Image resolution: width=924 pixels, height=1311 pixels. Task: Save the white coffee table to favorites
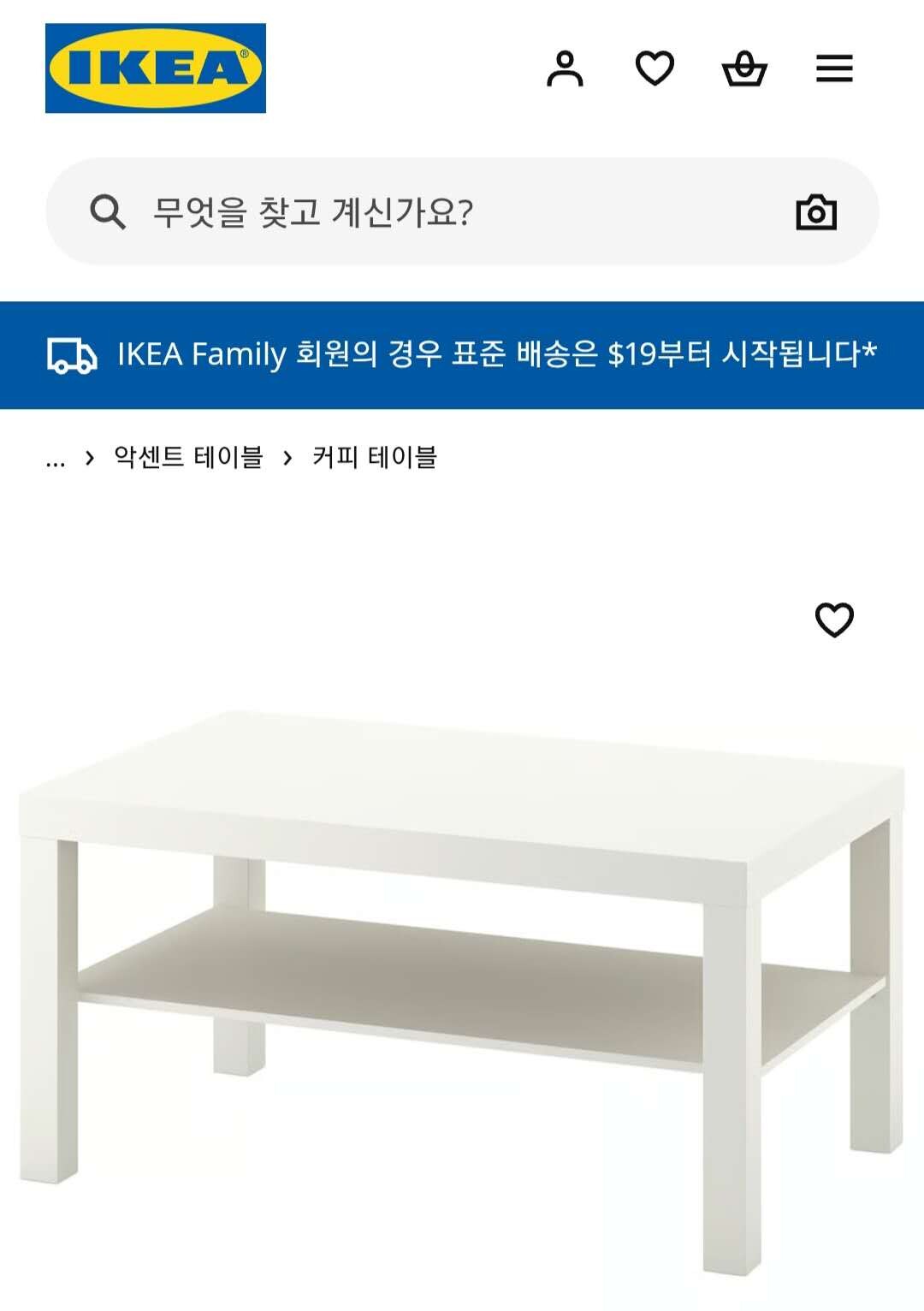pyautogui.click(x=834, y=620)
